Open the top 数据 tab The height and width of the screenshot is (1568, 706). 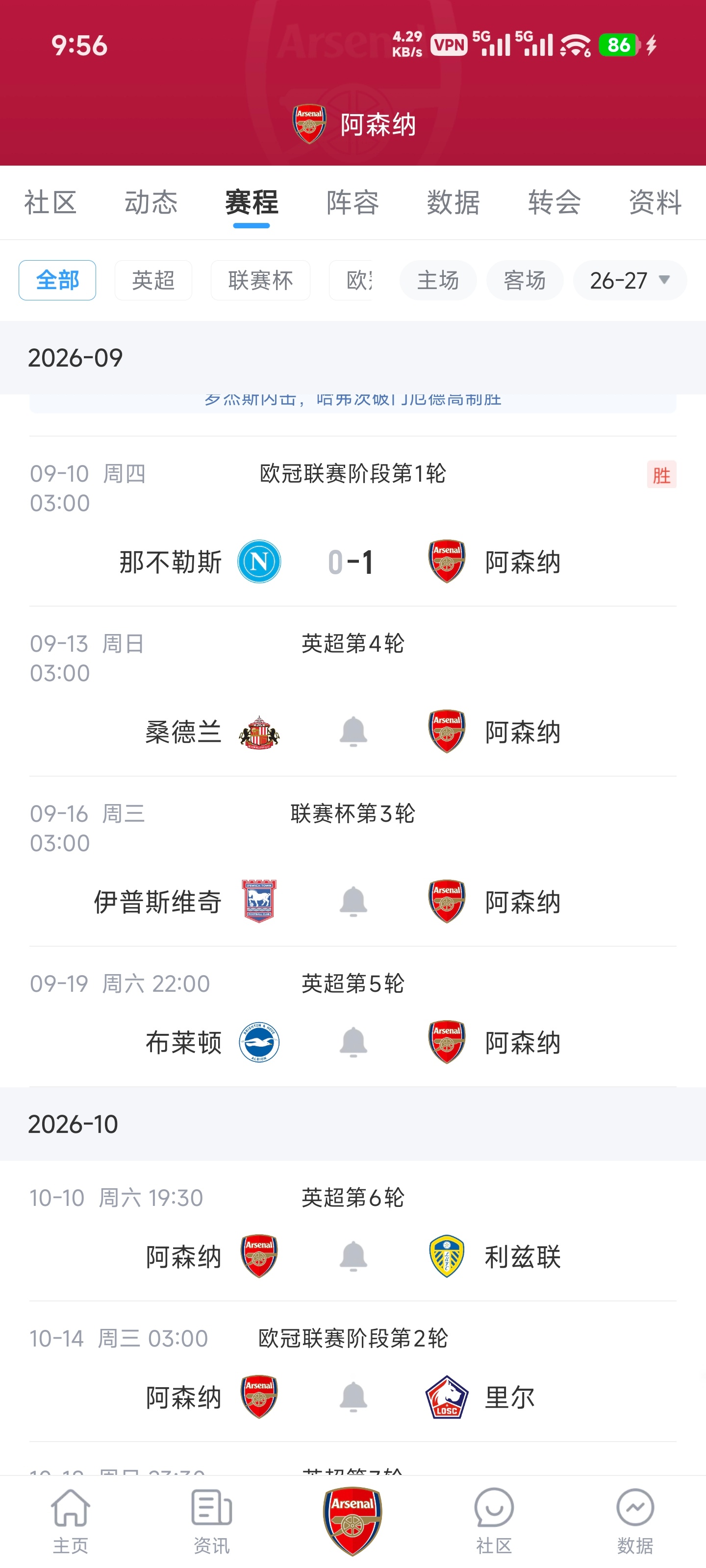click(453, 202)
